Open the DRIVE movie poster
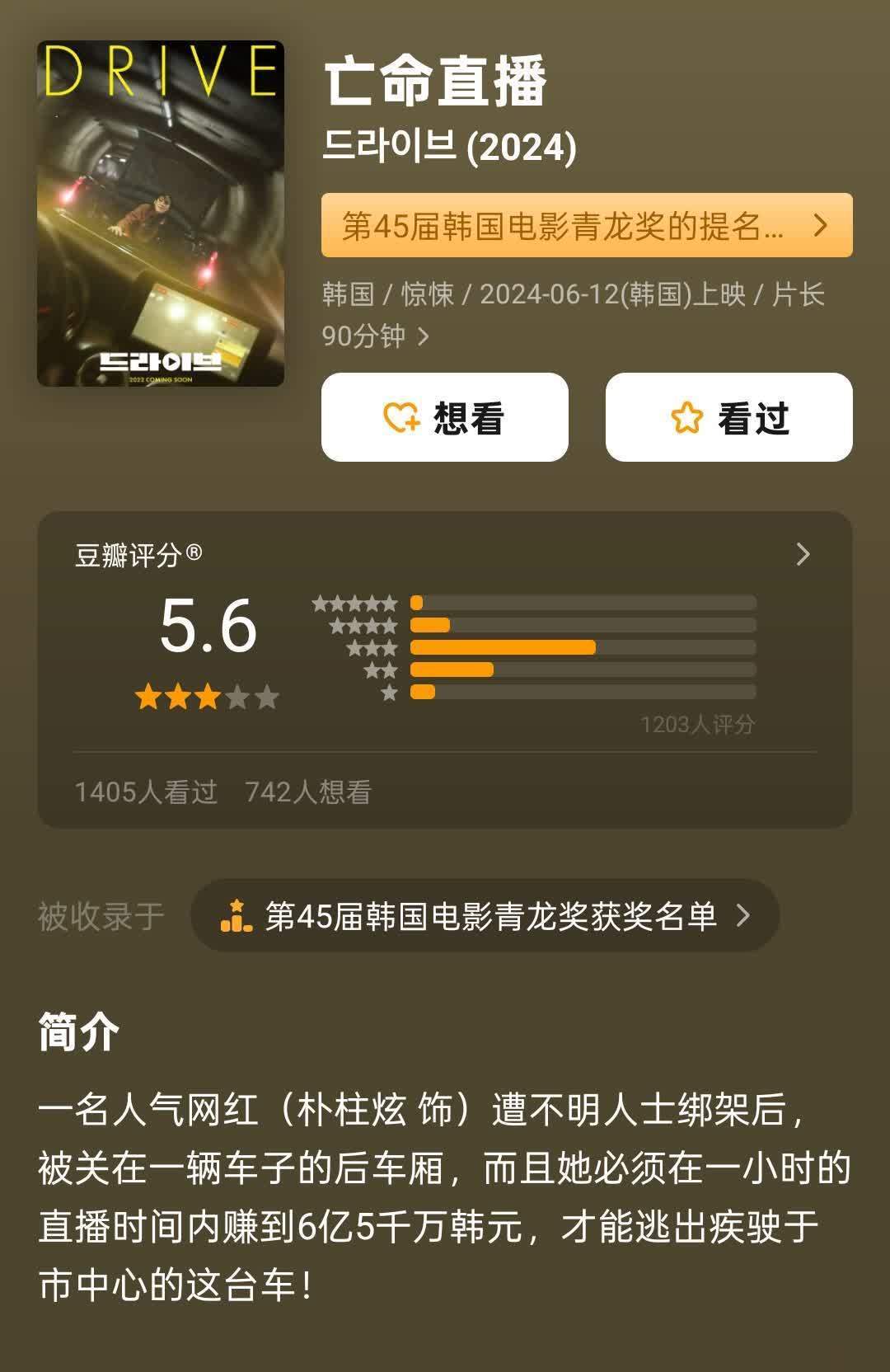Image resolution: width=890 pixels, height=1372 pixels. 161,214
